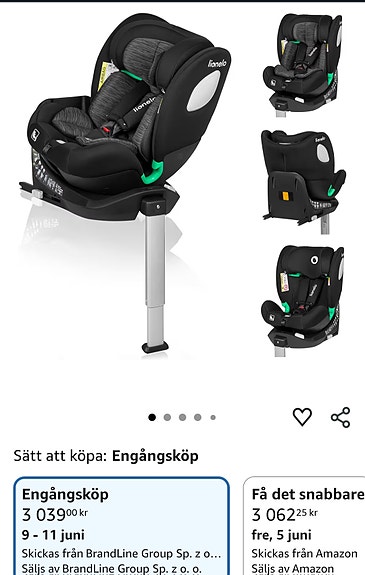
Task: Jump to the second image dot
Action: (x=167, y=417)
